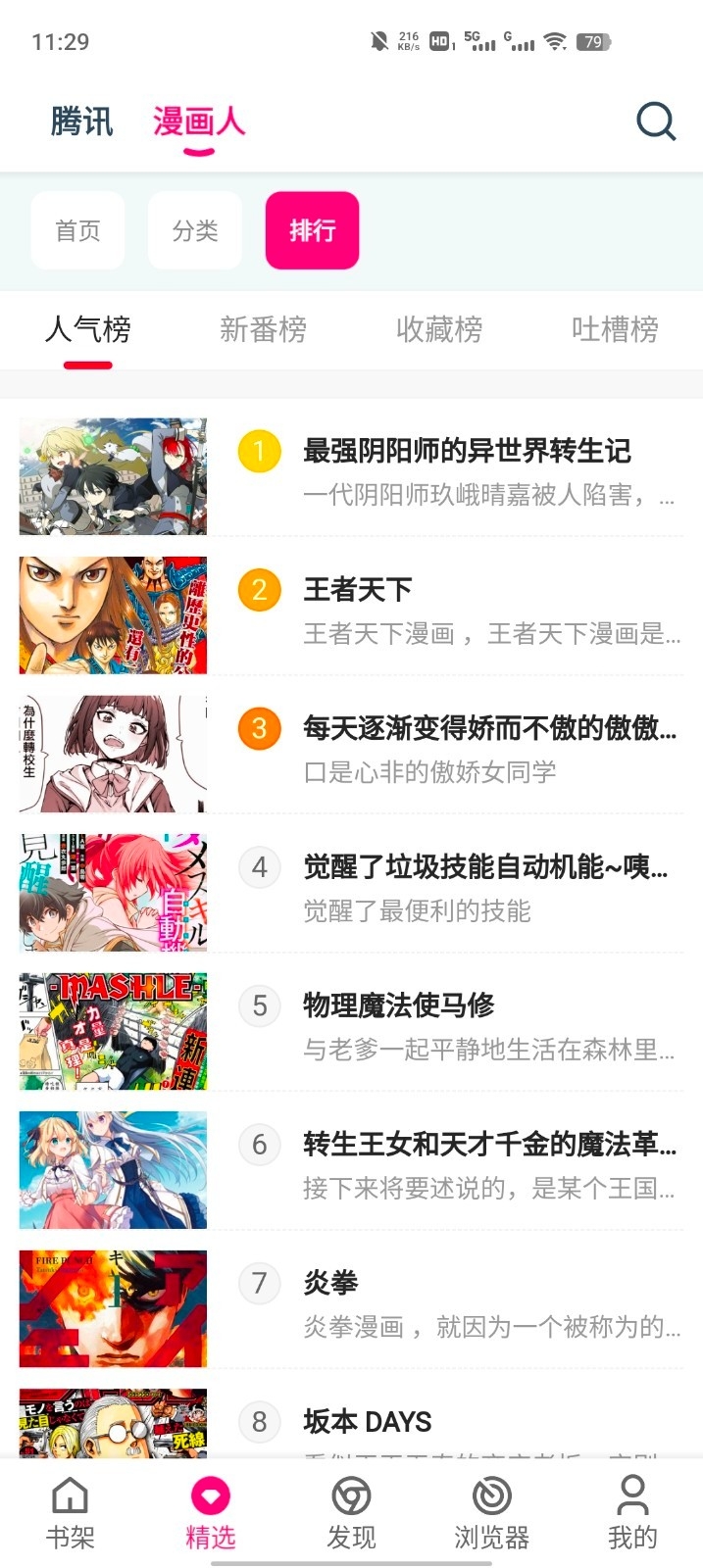Go to the 我的 profile tab

click(632, 1513)
